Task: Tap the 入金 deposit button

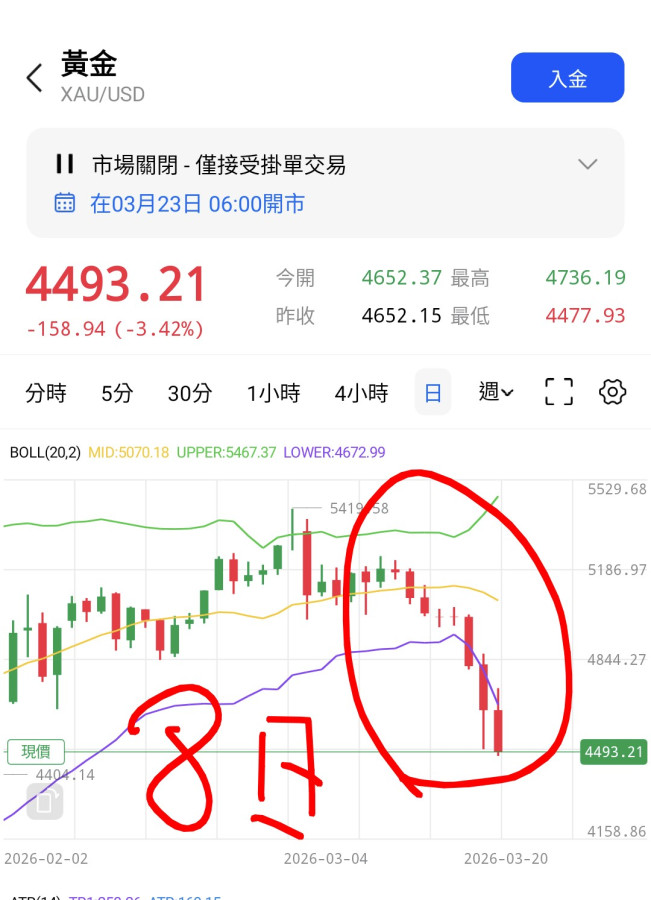Action: [567, 78]
